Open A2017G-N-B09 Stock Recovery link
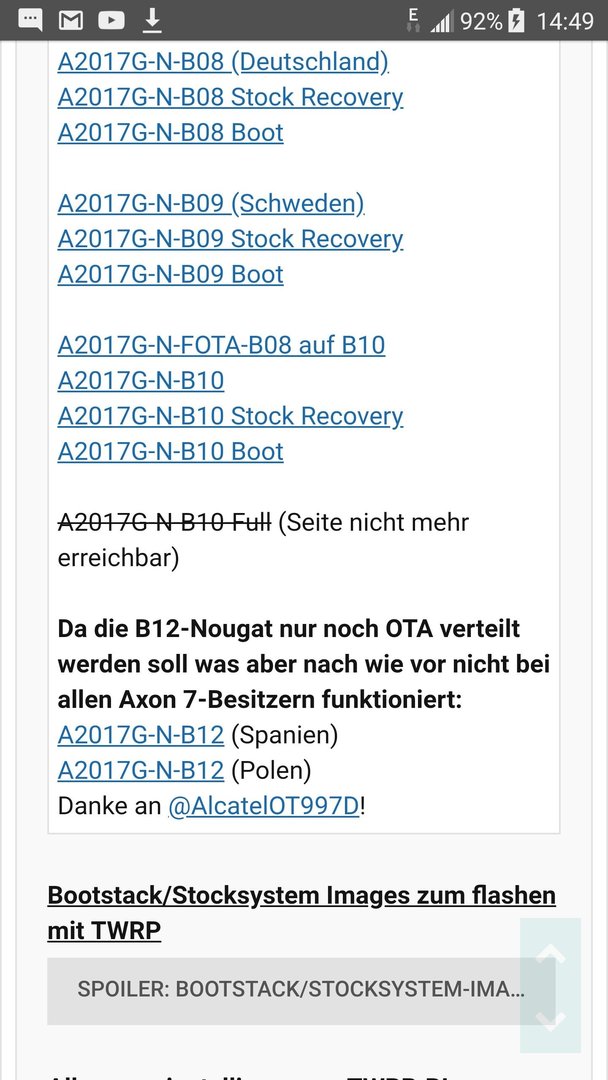 tap(230, 238)
